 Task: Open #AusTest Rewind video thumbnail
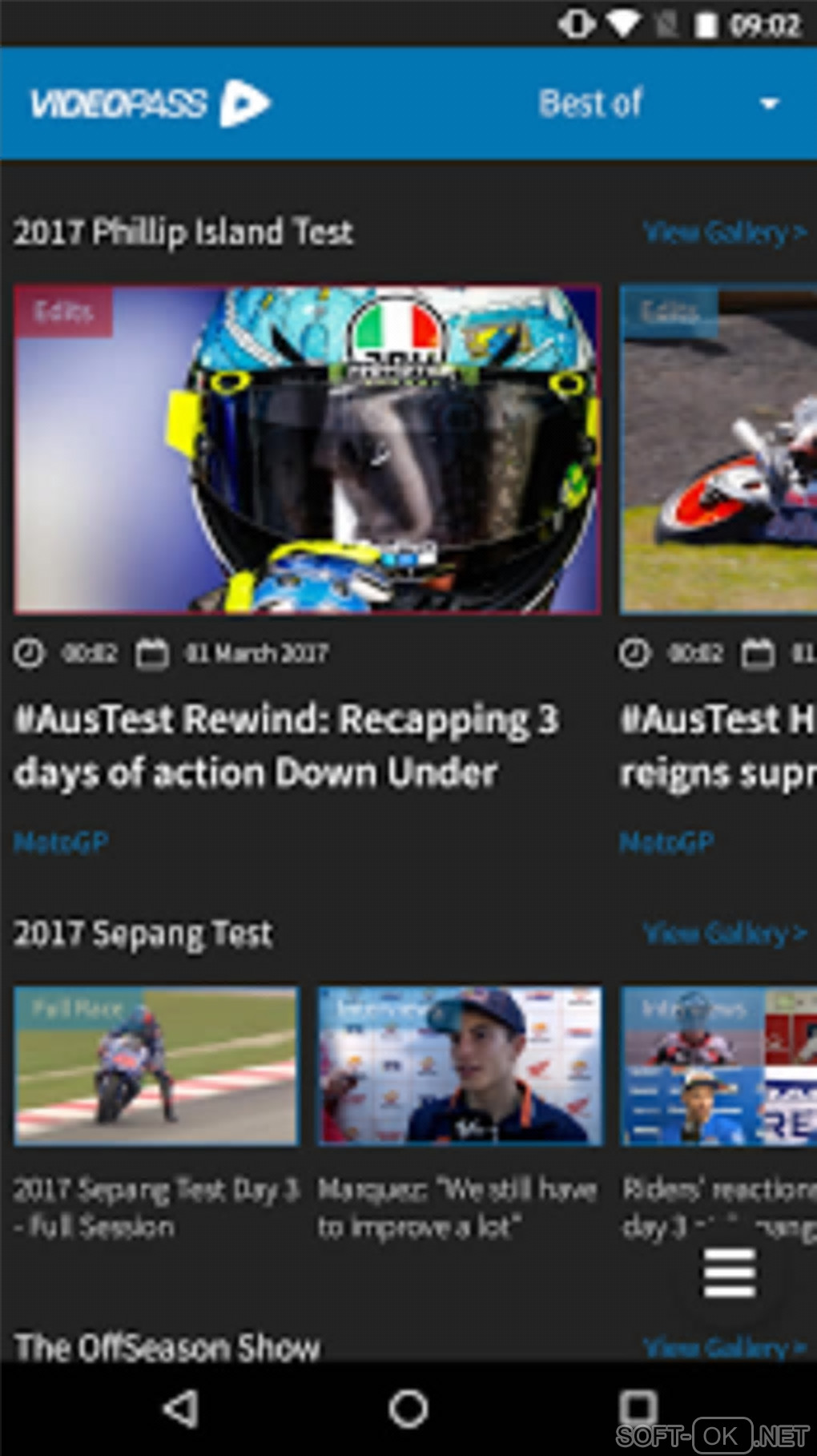tap(307, 450)
